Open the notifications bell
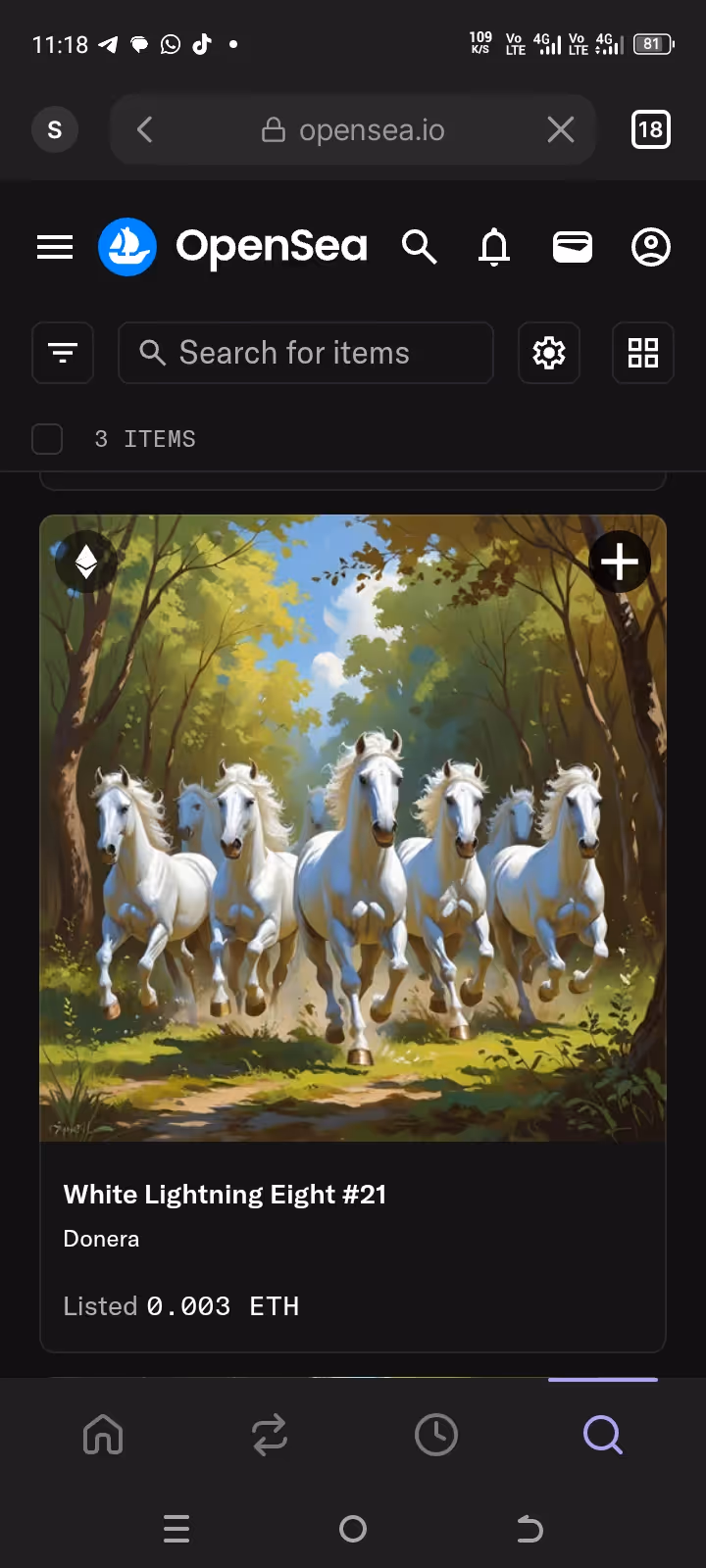 pyautogui.click(x=494, y=247)
